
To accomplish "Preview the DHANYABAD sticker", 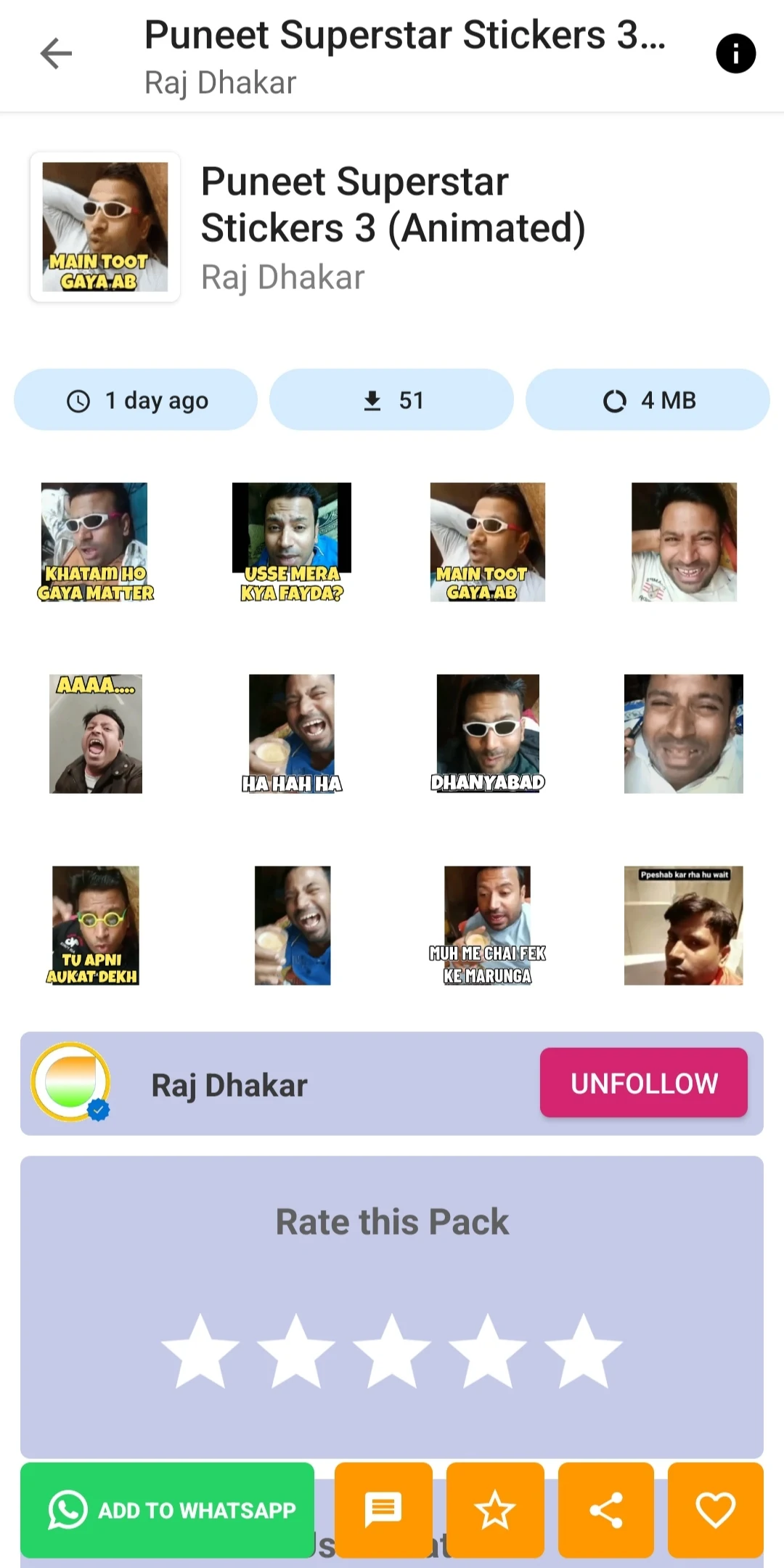I will click(x=488, y=734).
